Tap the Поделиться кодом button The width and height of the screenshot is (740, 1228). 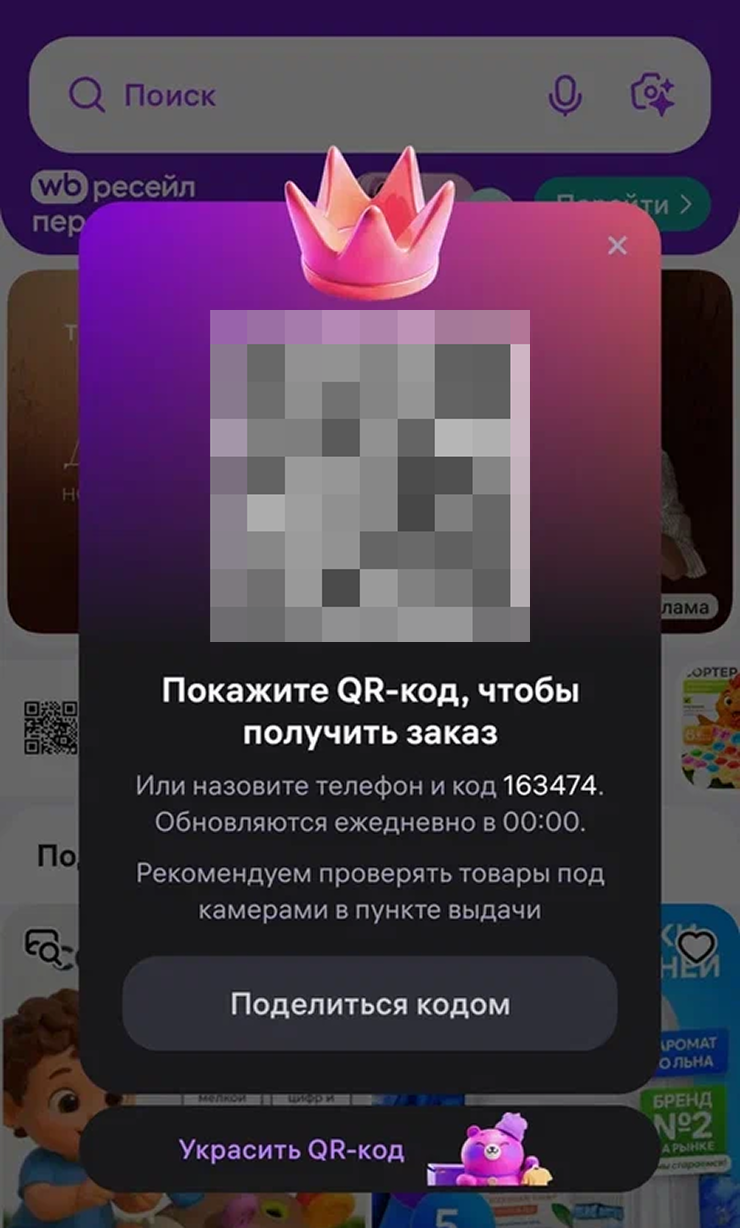370,1004
